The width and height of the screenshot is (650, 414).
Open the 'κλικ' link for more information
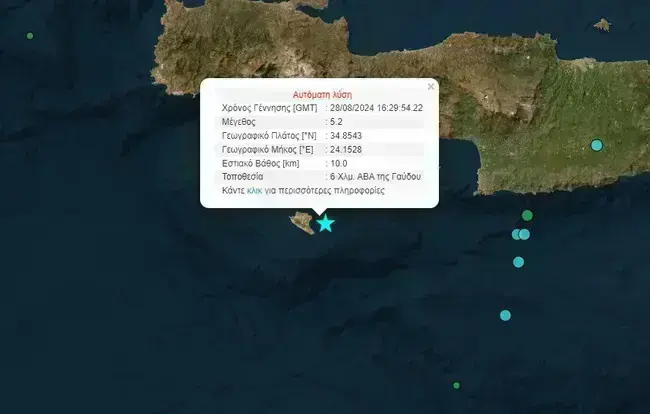[254, 190]
